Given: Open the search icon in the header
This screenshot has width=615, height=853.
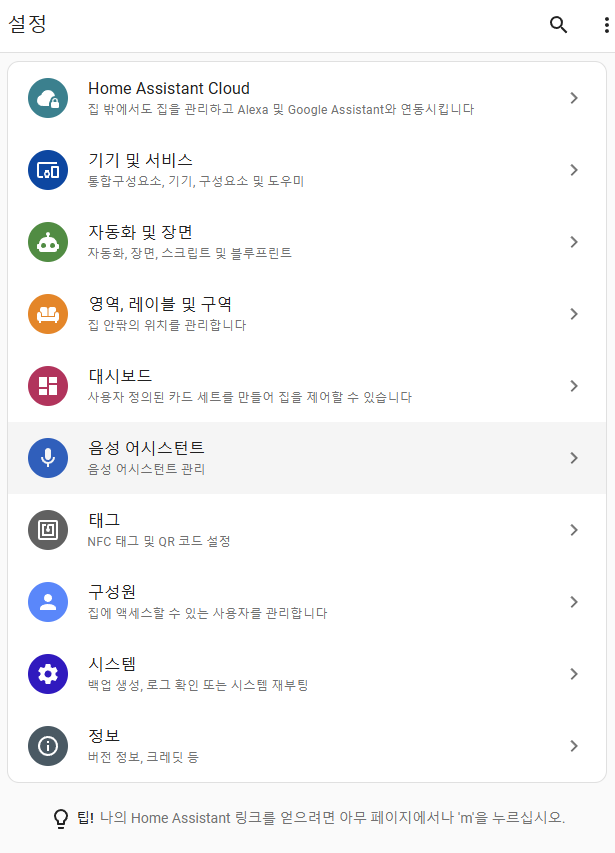Looking at the screenshot, I should point(558,24).
